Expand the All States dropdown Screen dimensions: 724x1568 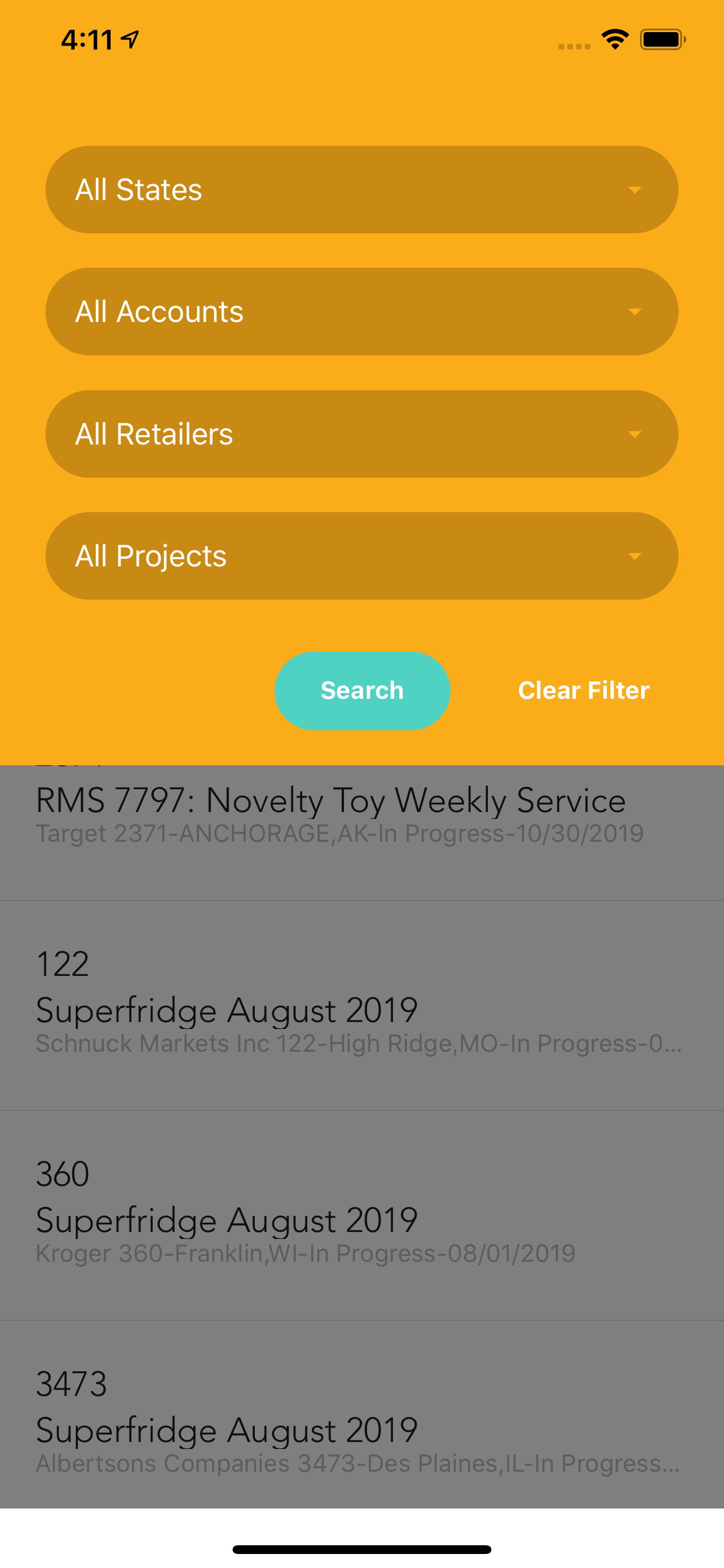pos(362,190)
